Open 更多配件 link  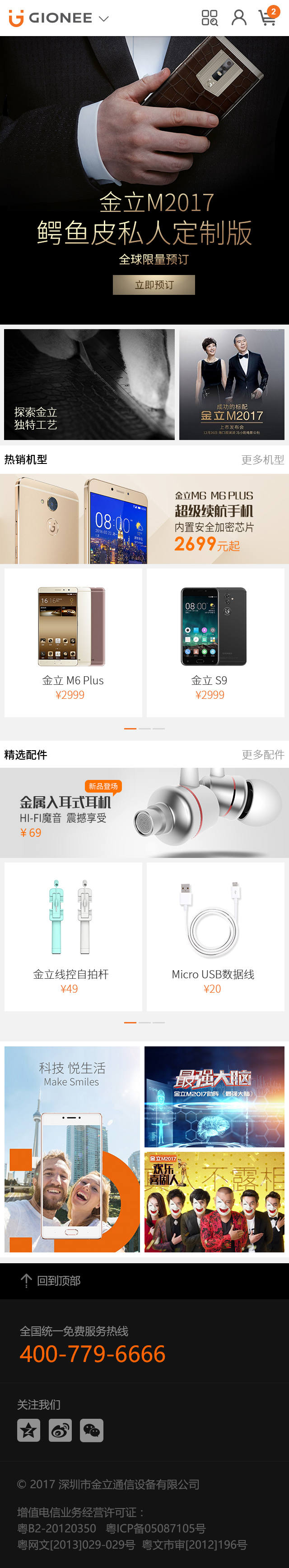[262, 754]
